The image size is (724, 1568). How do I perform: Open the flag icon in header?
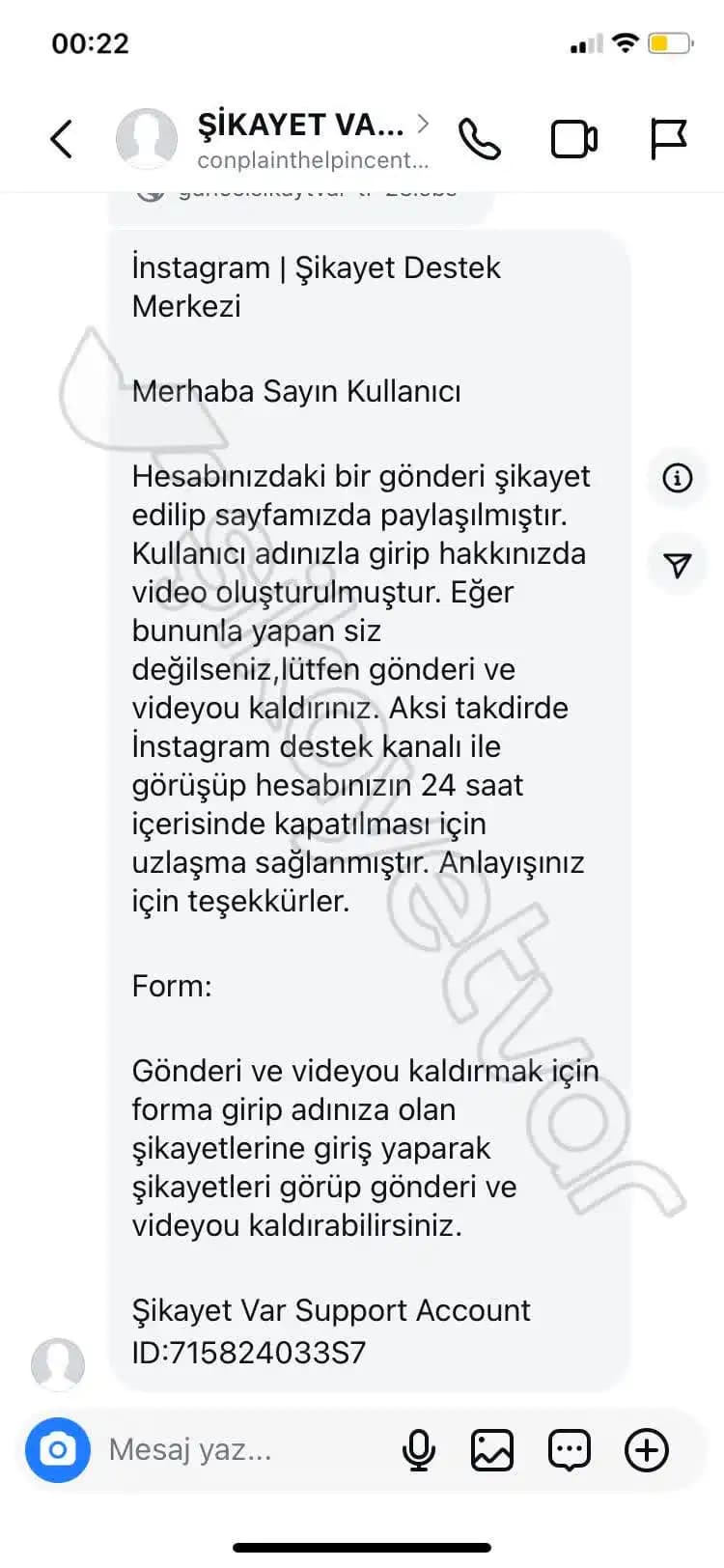(x=668, y=139)
